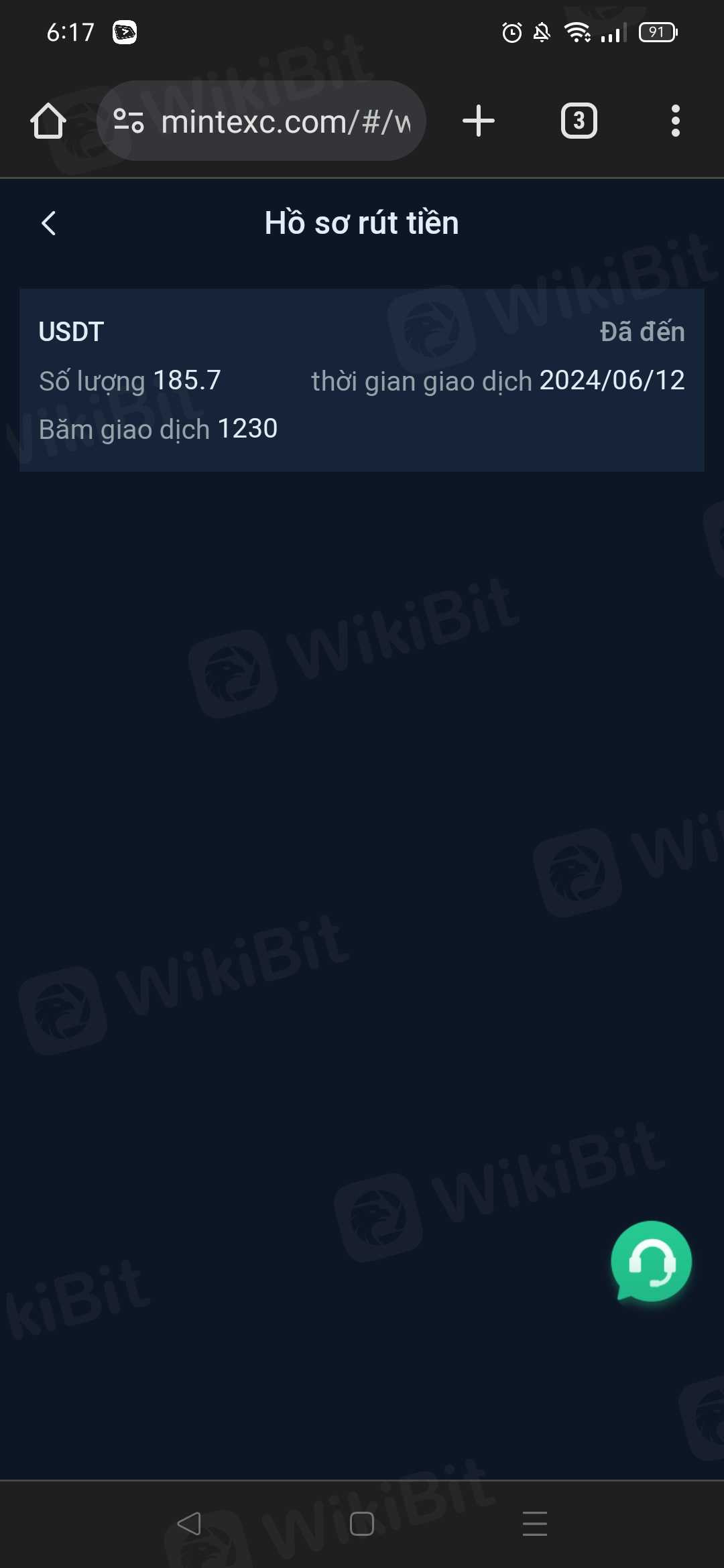View site info in the address bar
This screenshot has height=1568, width=724.
click(129, 121)
